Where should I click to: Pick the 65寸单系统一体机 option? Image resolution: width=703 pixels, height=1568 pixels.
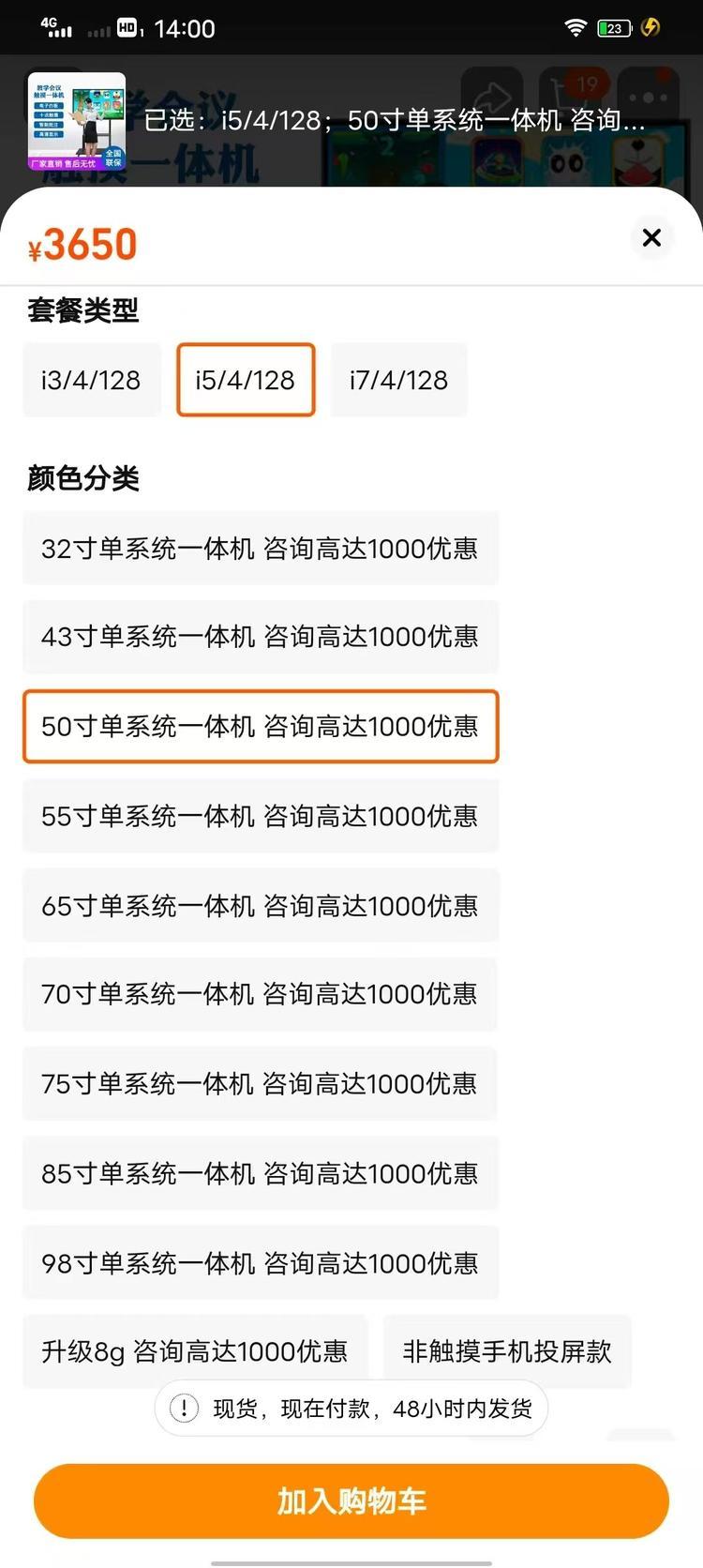pyautogui.click(x=260, y=906)
